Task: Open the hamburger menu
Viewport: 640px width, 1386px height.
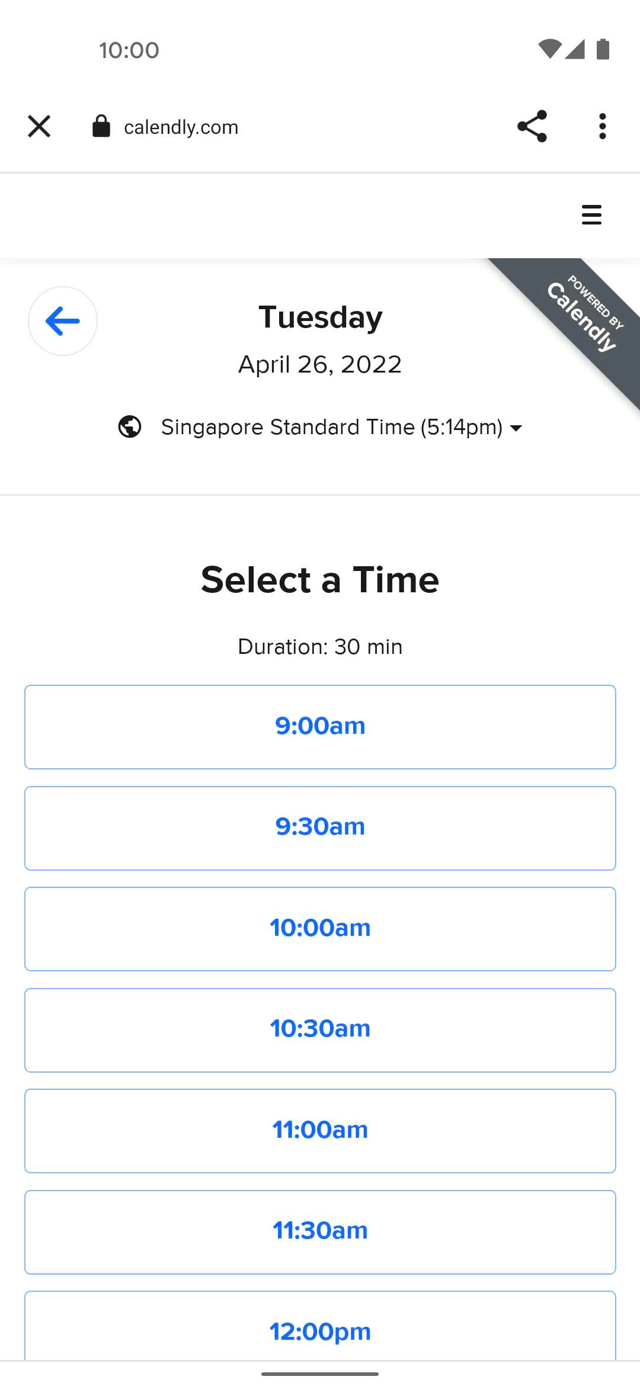Action: (592, 215)
